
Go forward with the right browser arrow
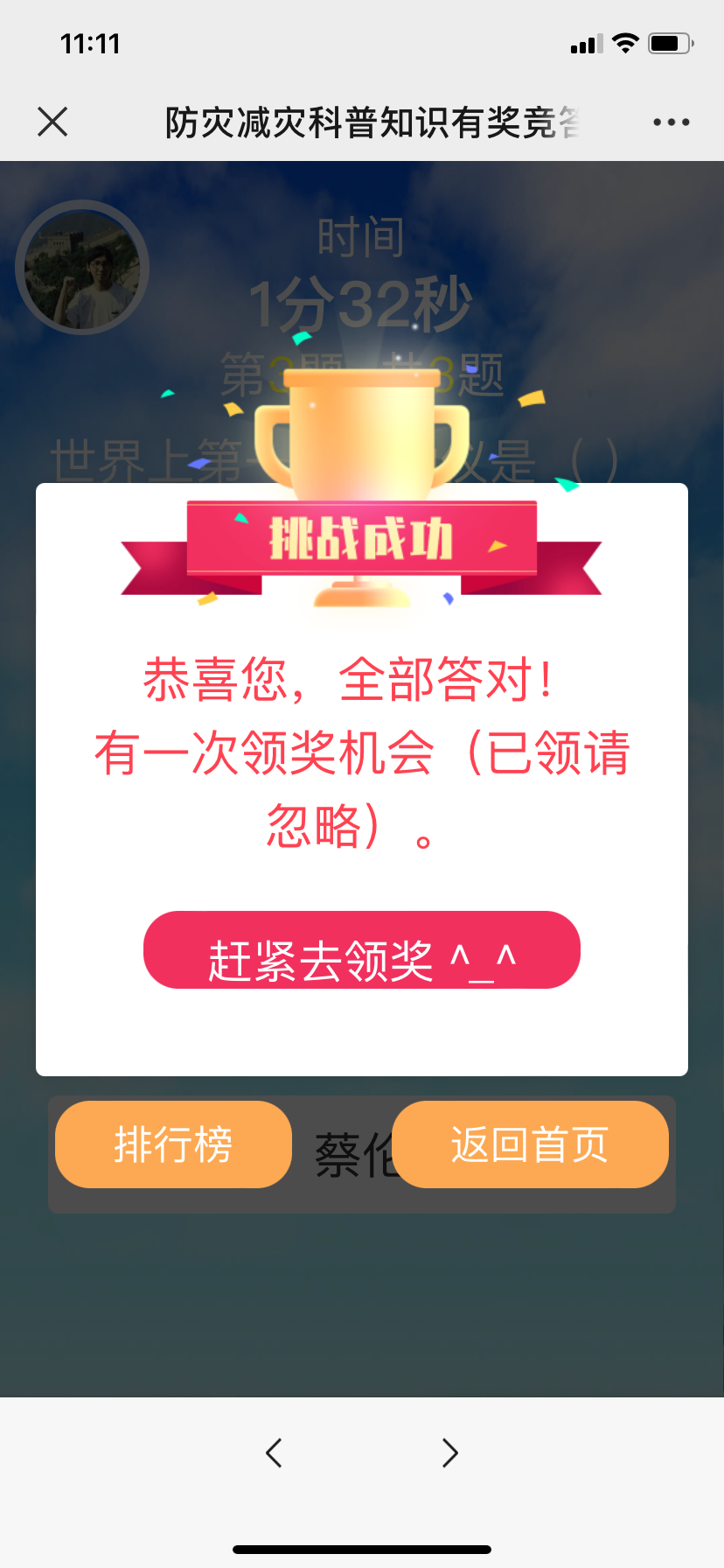pos(449,1452)
